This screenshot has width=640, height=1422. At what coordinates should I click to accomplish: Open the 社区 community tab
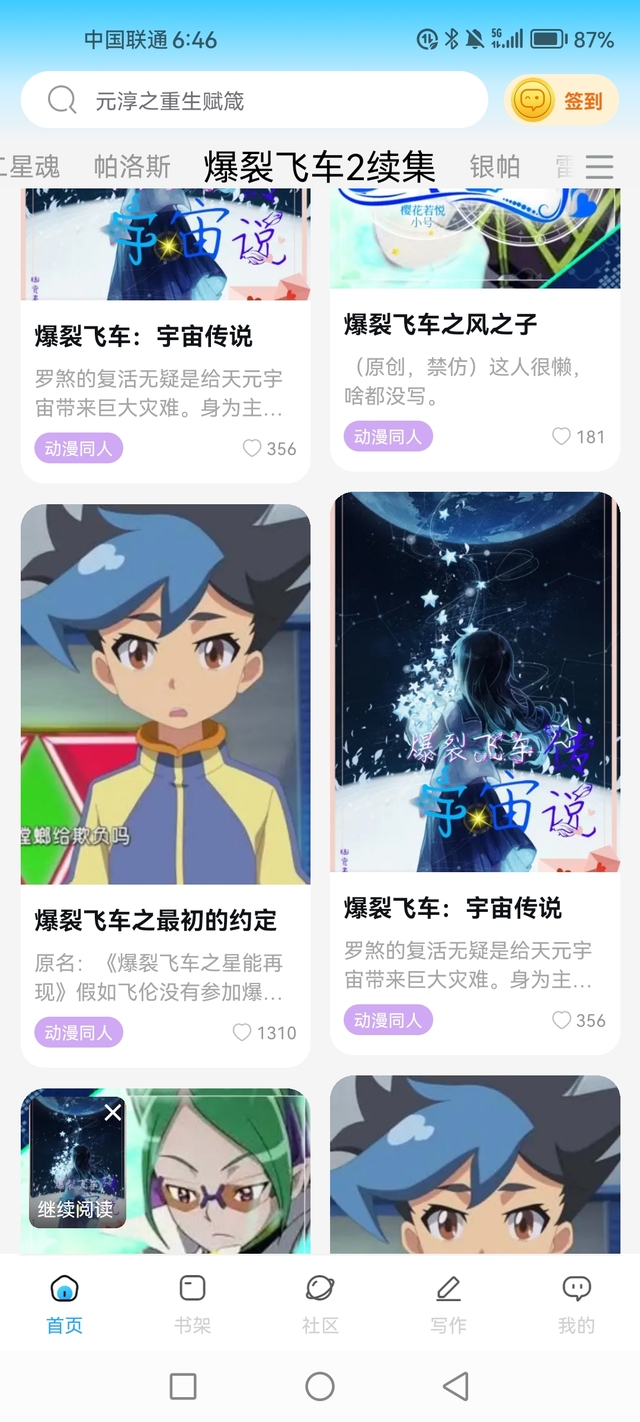pyautogui.click(x=320, y=1303)
